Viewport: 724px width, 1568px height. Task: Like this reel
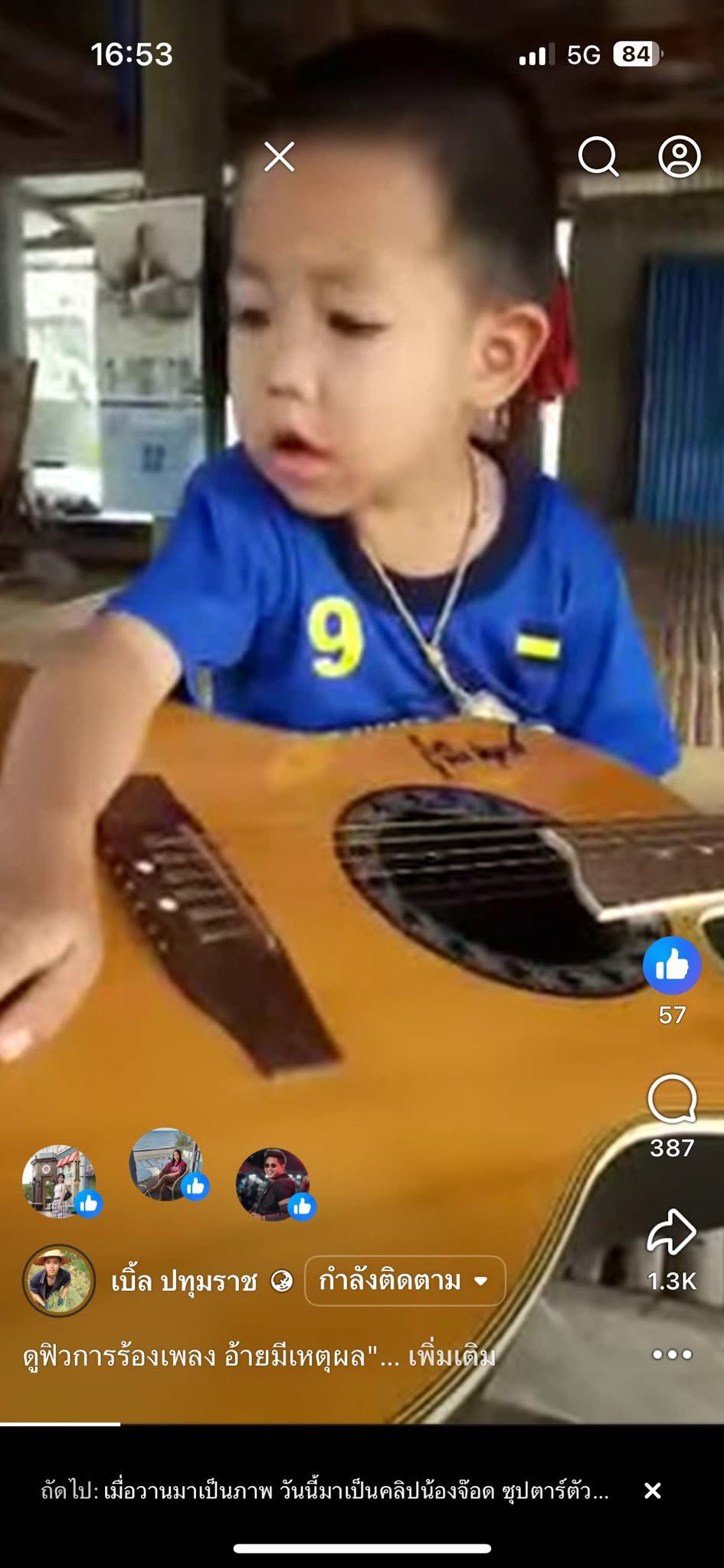[x=672, y=965]
